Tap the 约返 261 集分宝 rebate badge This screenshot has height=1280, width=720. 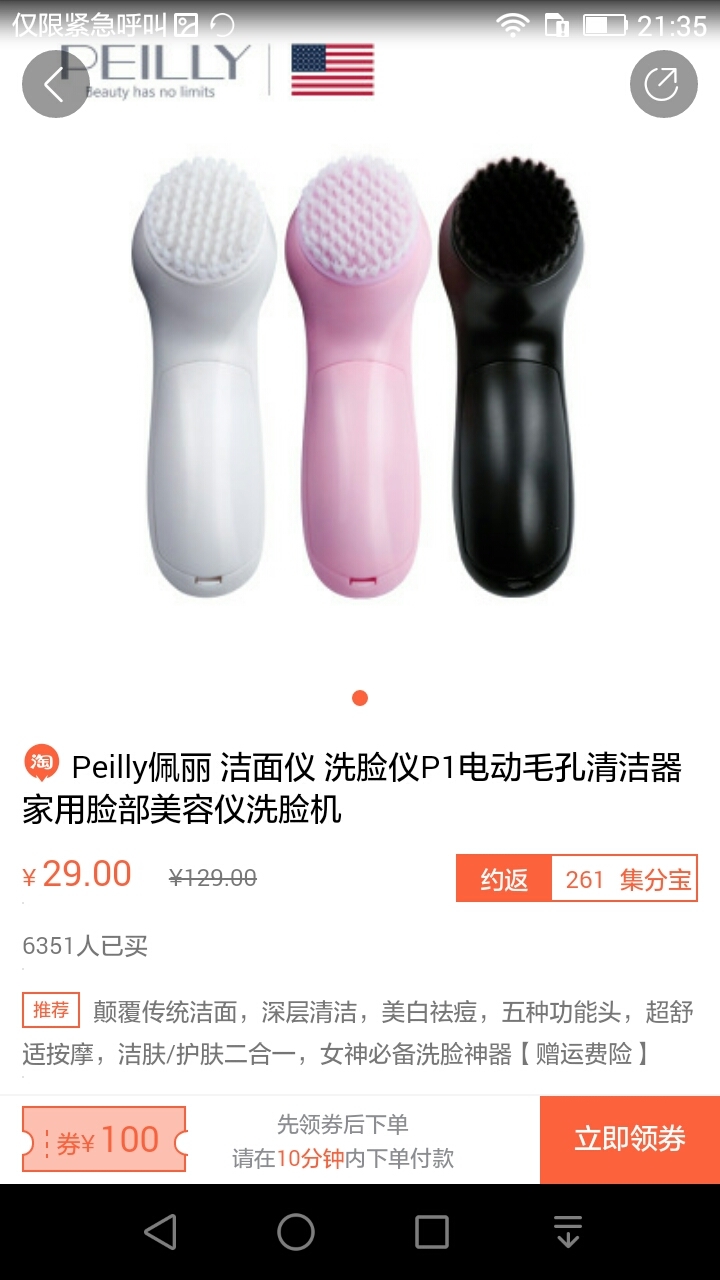(x=576, y=879)
